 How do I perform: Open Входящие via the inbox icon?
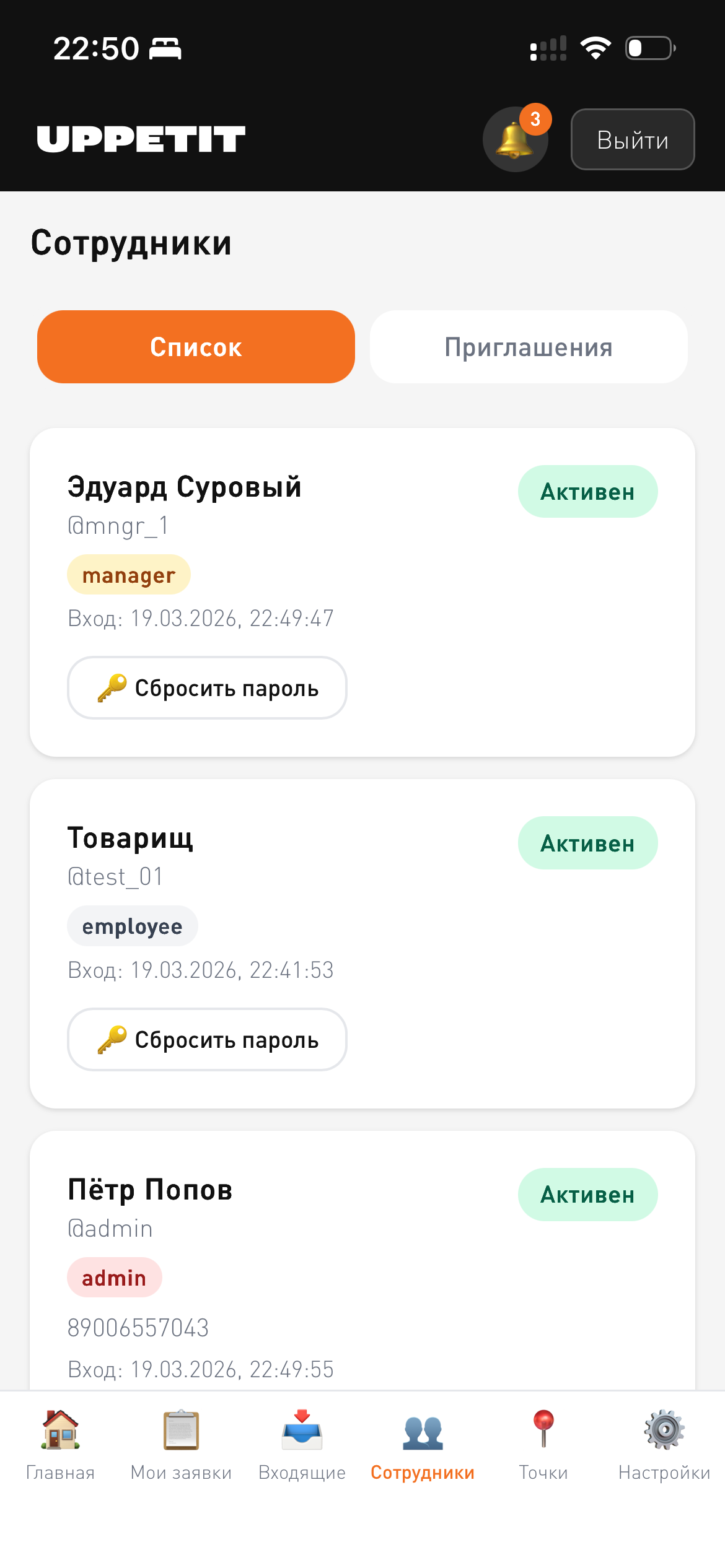[302, 1431]
